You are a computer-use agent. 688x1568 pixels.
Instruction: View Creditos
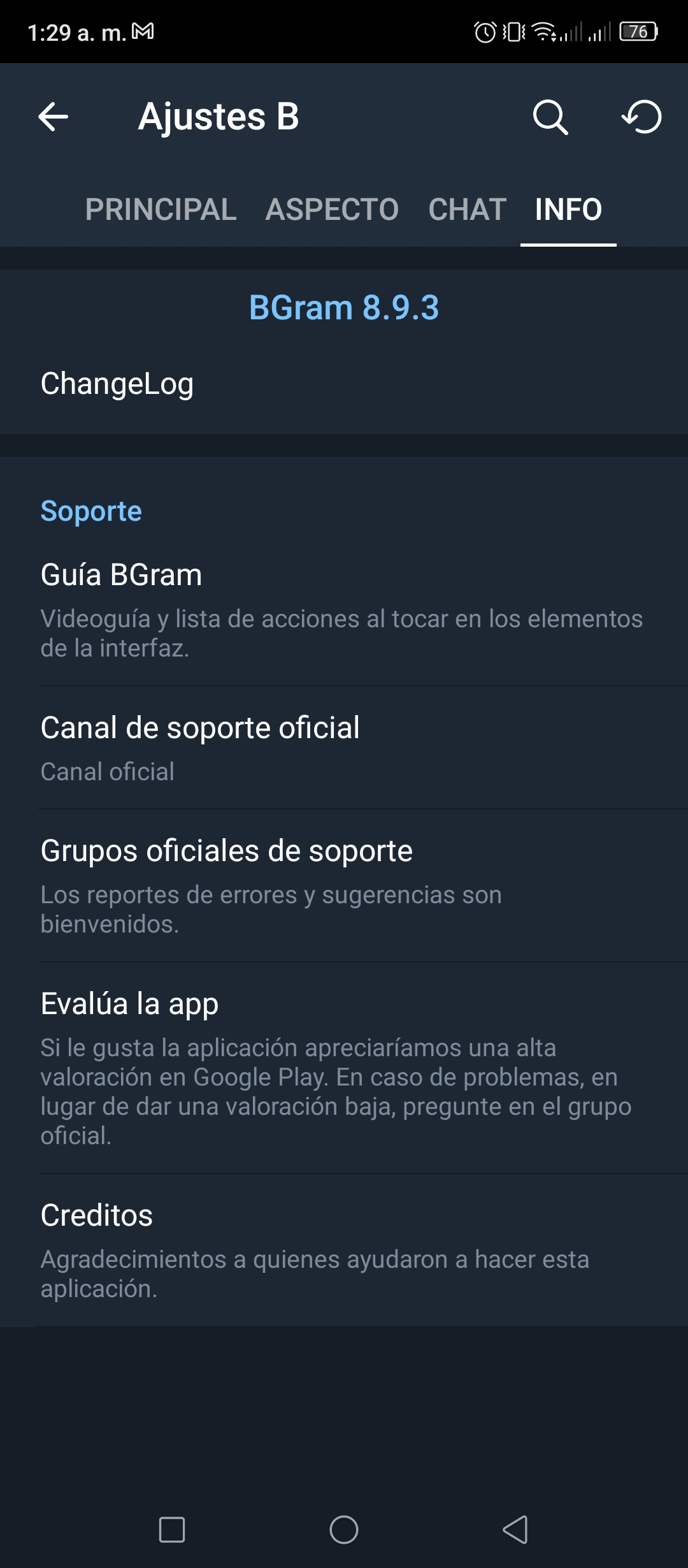[344, 1251]
